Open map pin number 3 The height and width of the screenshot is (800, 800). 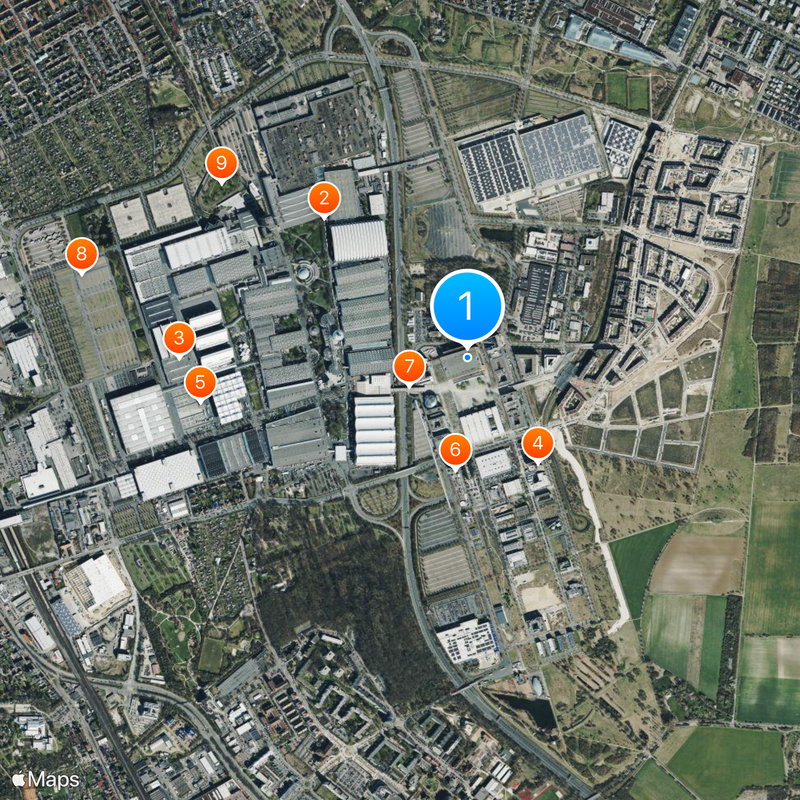pyautogui.click(x=178, y=337)
